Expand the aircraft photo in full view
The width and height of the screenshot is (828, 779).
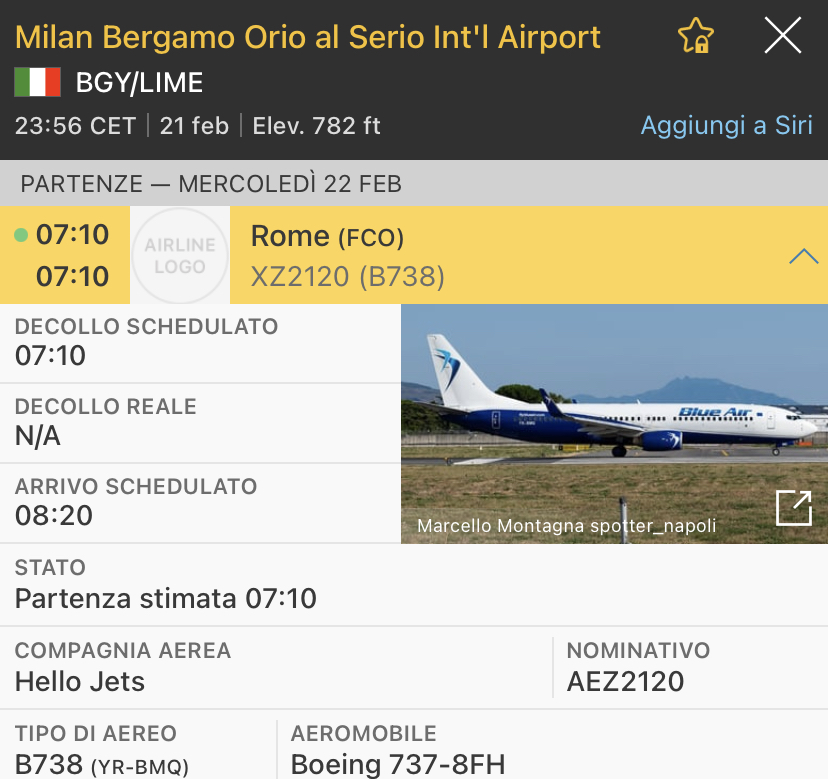click(x=794, y=508)
